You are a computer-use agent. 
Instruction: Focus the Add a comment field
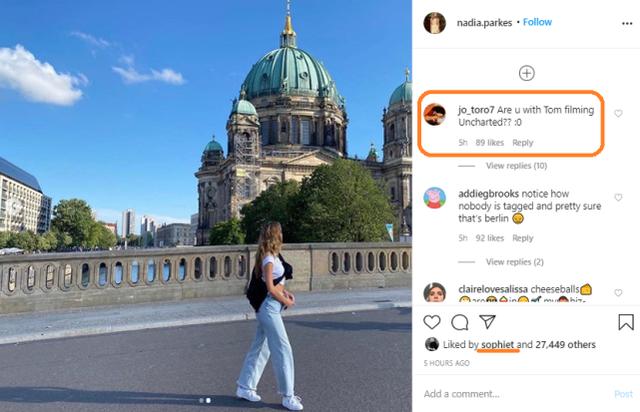click(510, 394)
